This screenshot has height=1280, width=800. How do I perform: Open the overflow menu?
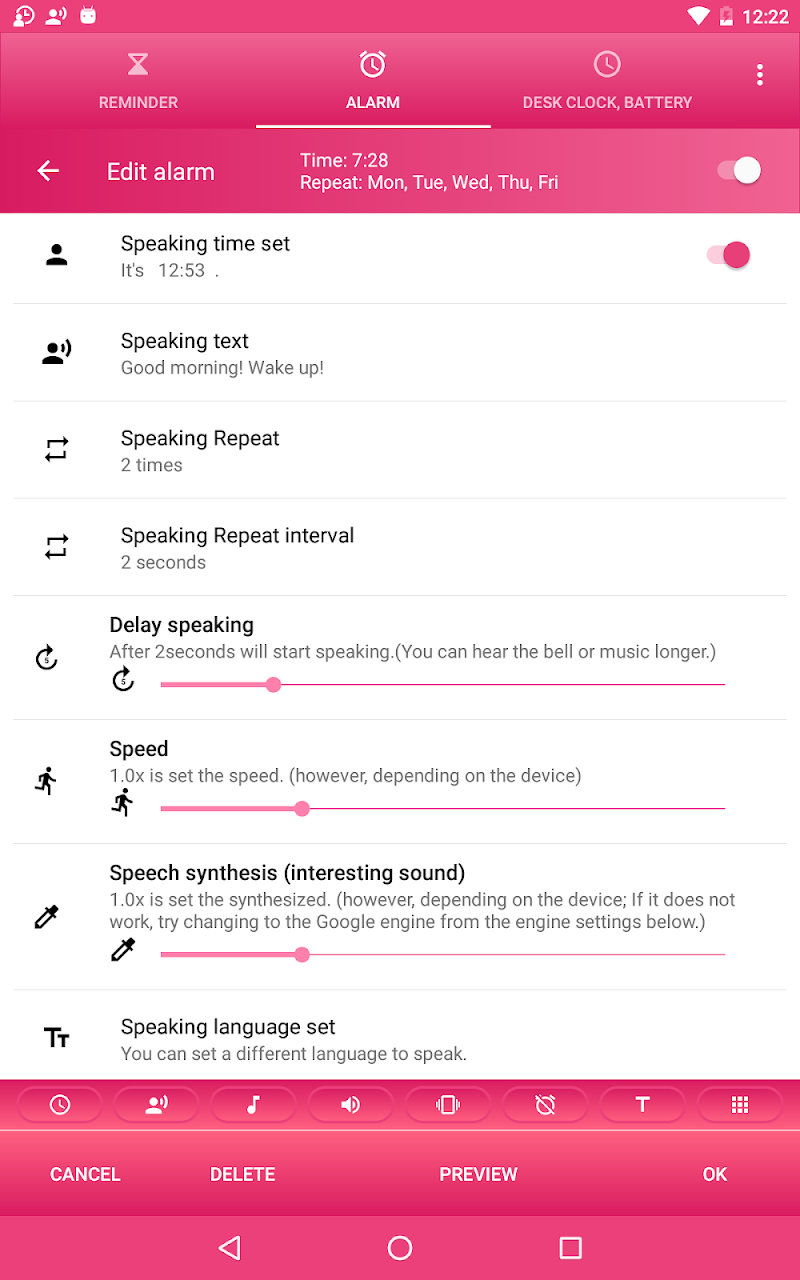(760, 75)
